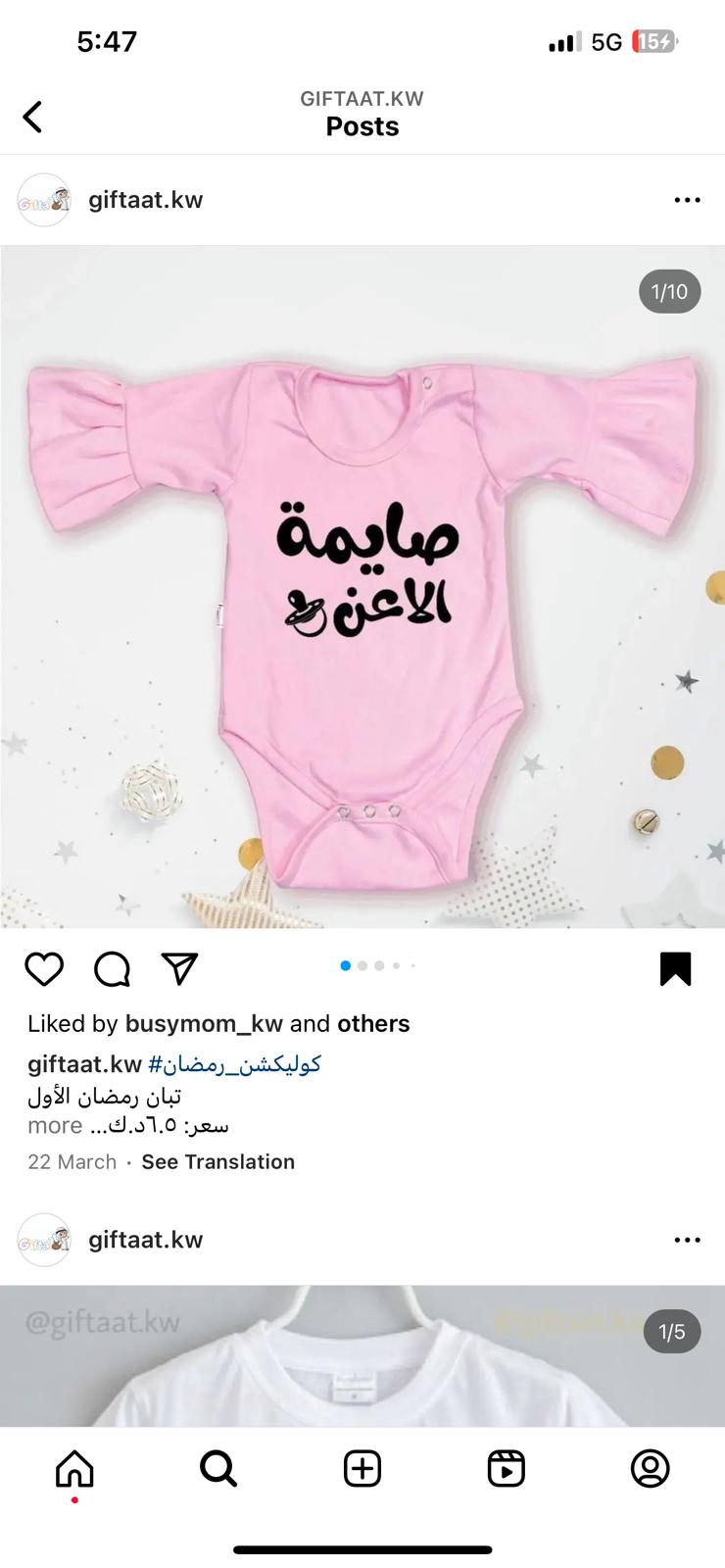Image resolution: width=725 pixels, height=1568 pixels.
Task: Tap See Translation under the caption
Action: click(x=217, y=1161)
